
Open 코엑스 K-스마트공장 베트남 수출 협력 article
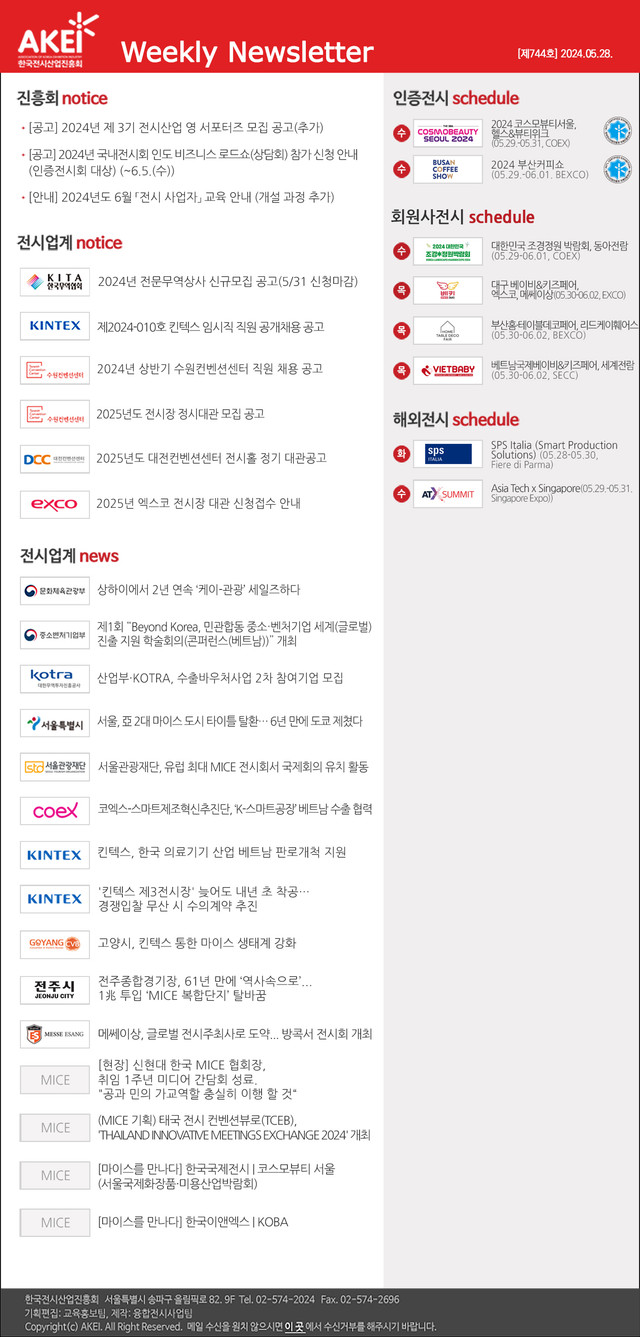235,809
